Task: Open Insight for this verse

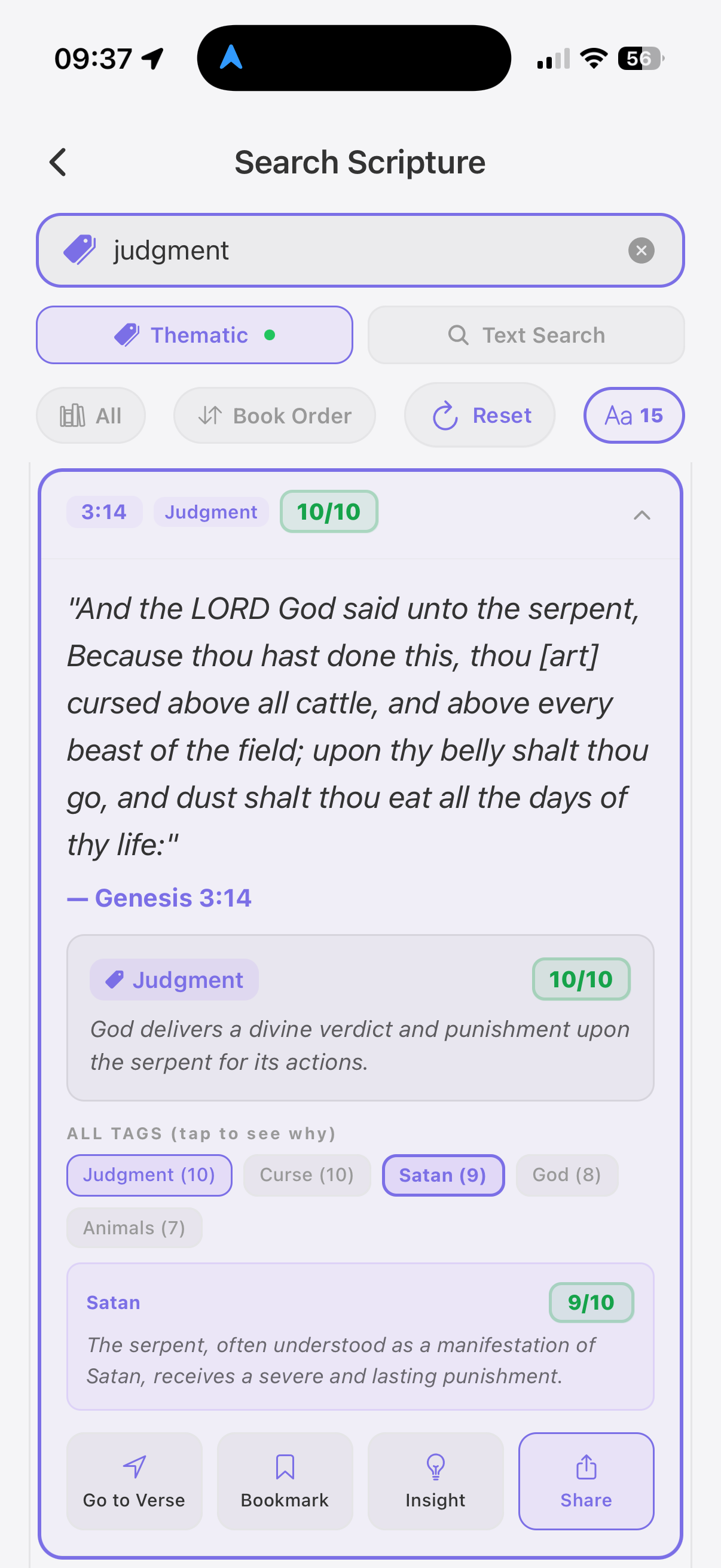Action: coord(436,1480)
